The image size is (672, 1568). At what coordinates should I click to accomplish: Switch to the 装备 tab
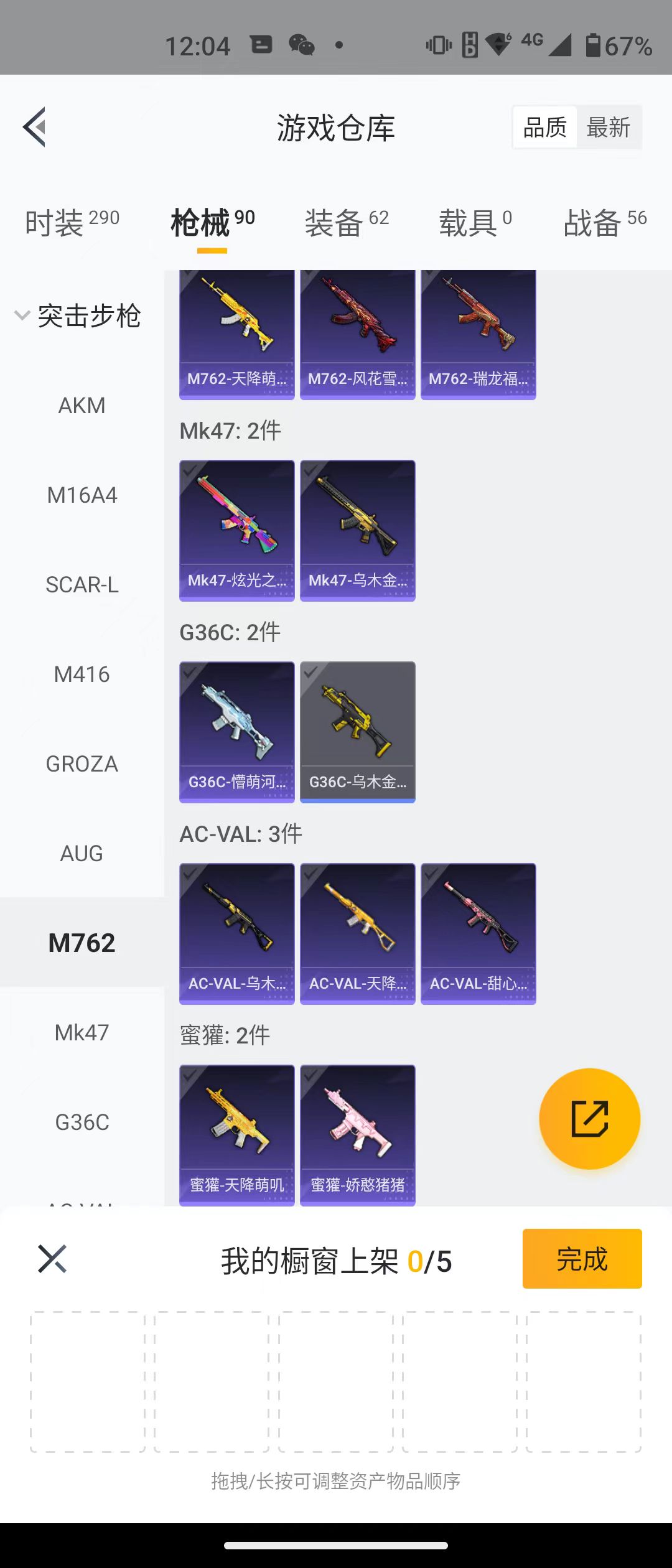[x=346, y=222]
